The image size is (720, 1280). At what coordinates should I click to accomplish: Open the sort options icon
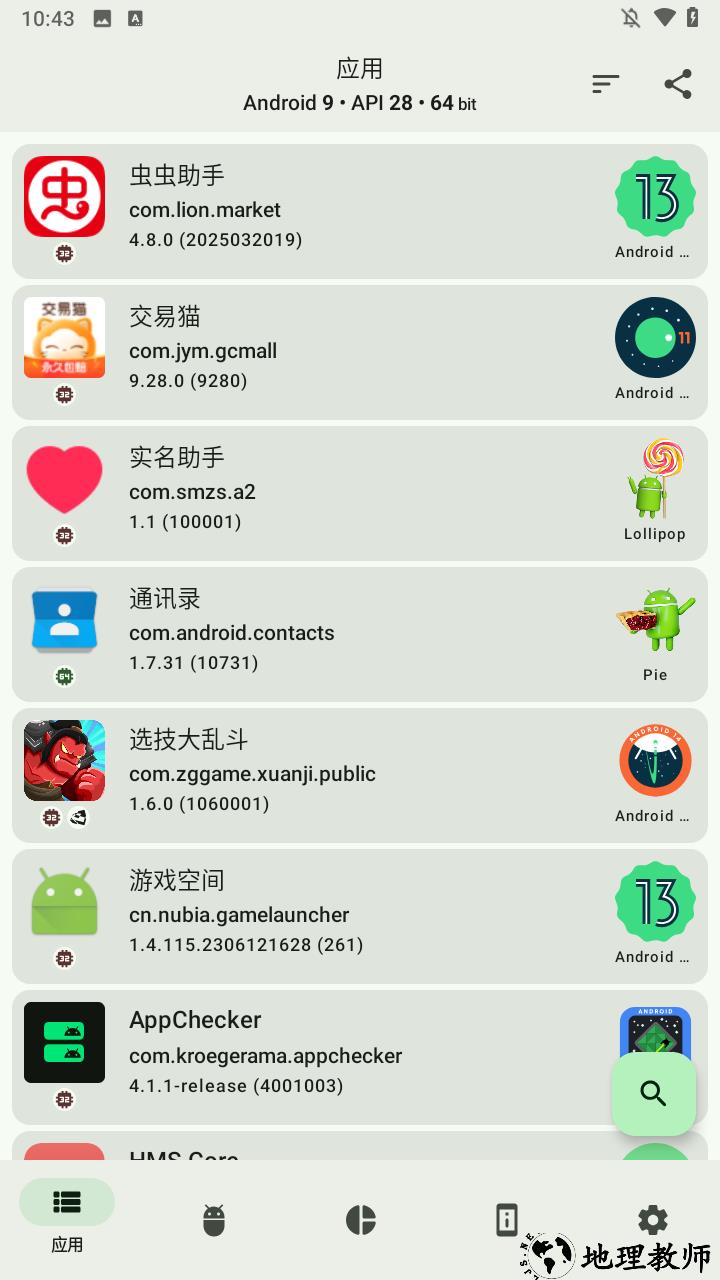pyautogui.click(x=605, y=85)
